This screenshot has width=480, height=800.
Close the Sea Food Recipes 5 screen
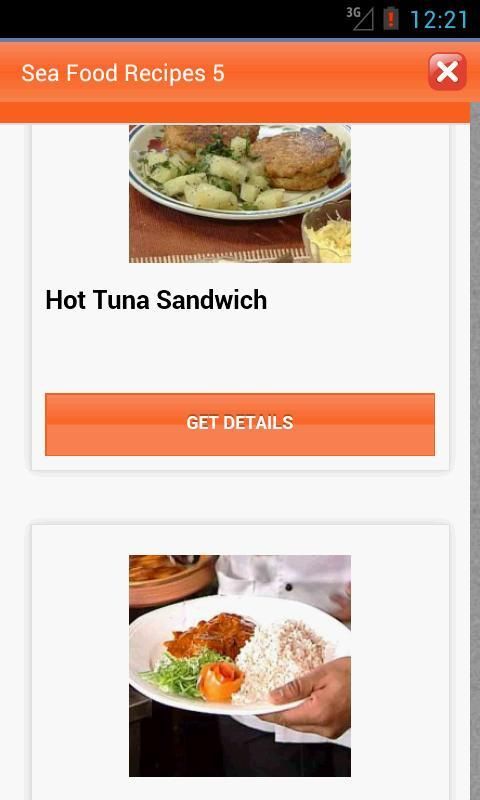coord(447,72)
